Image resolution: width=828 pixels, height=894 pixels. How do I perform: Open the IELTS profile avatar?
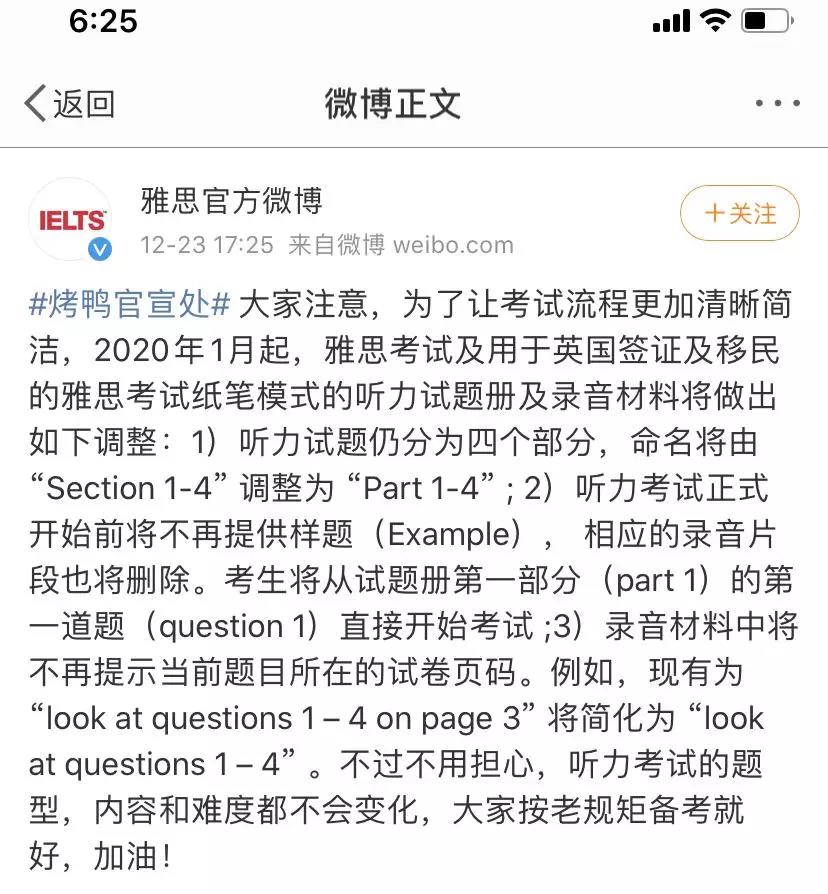[x=72, y=219]
